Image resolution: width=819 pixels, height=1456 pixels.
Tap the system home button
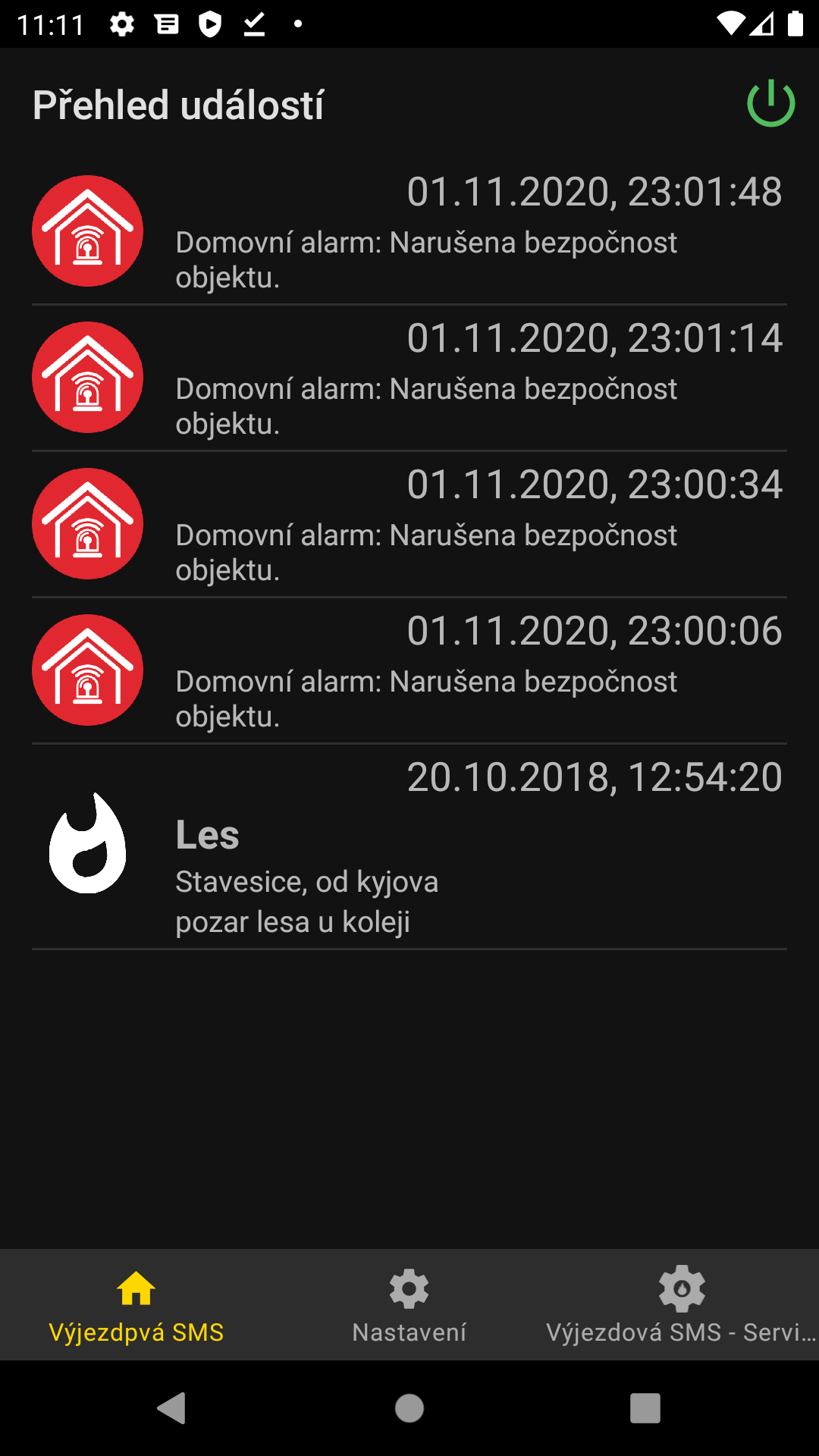click(x=409, y=1408)
